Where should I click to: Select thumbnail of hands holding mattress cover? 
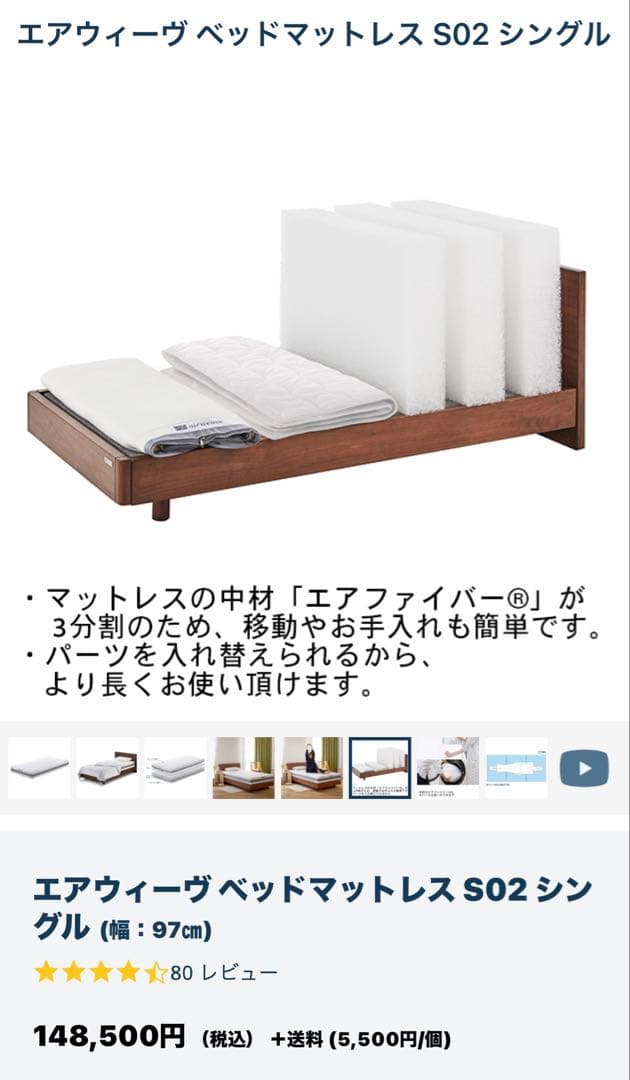[x=448, y=768]
